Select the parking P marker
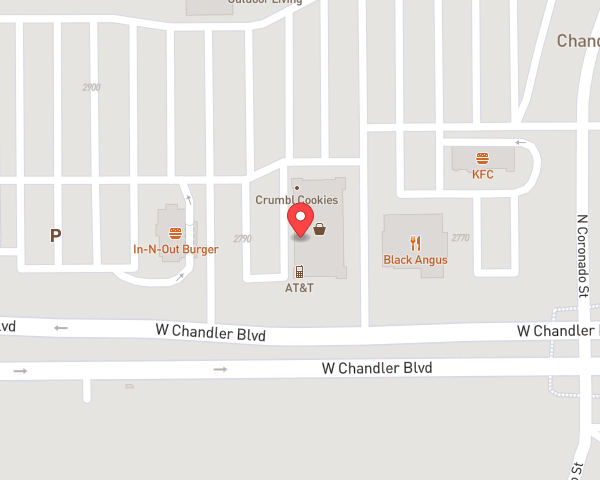600x480 pixels. (x=55, y=235)
